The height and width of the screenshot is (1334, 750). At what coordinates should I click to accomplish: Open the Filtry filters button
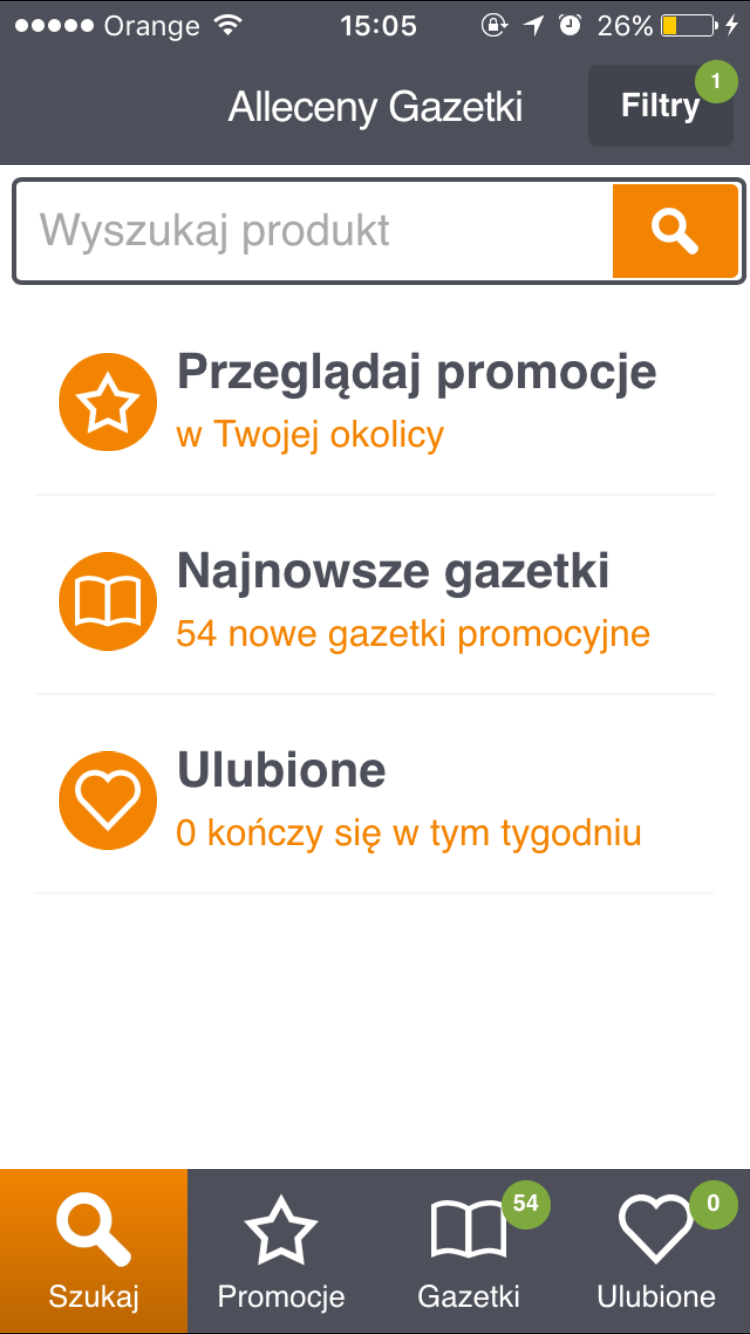[x=660, y=106]
